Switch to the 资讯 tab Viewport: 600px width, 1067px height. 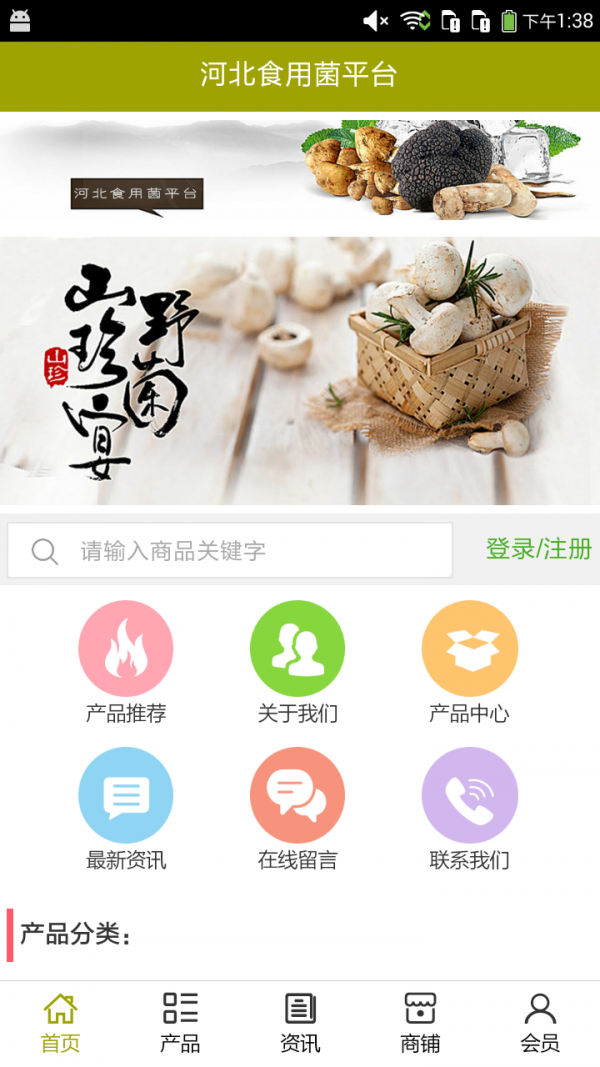300,1023
